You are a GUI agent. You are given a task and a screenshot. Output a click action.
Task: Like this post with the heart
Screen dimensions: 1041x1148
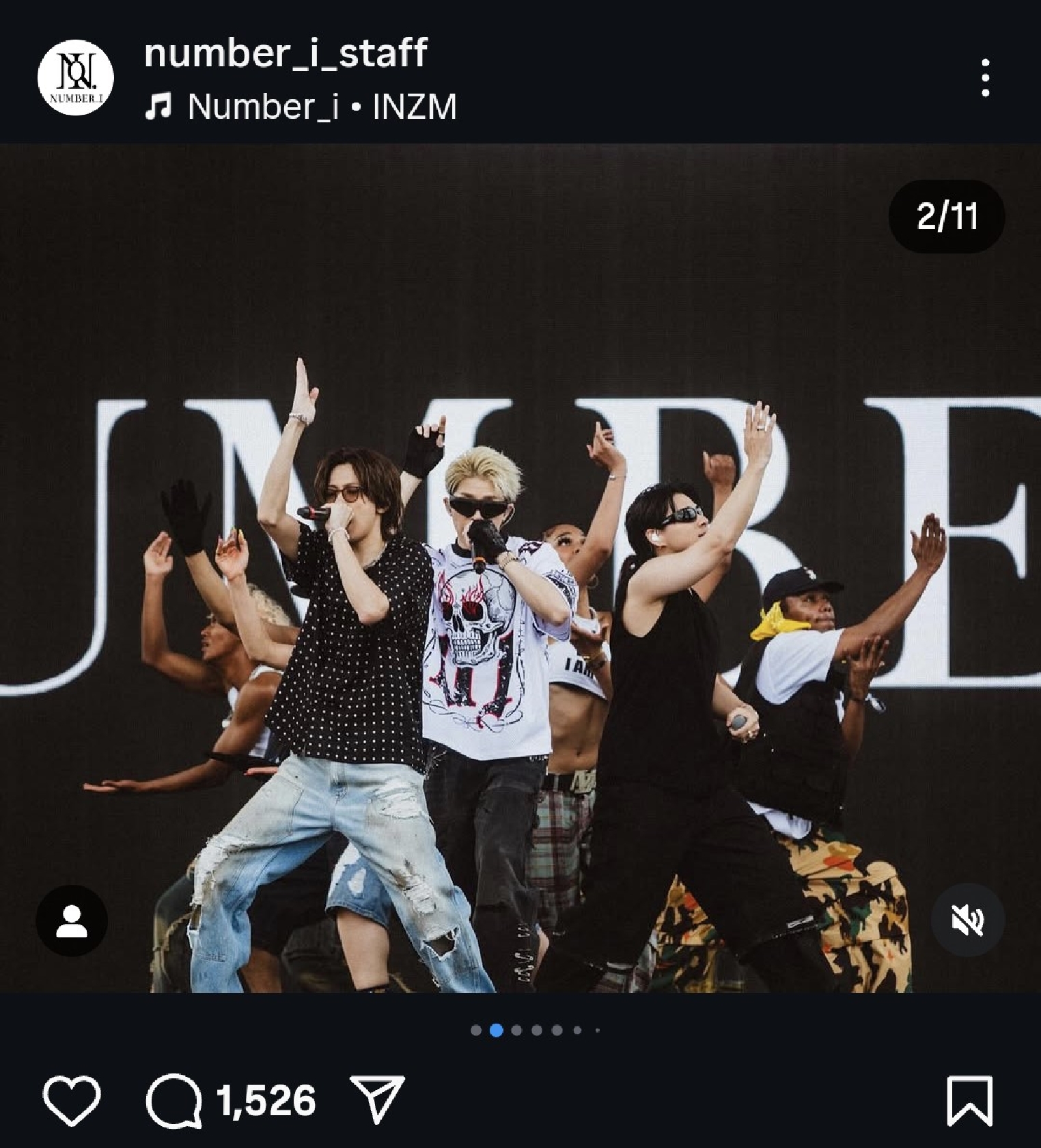(72, 1101)
